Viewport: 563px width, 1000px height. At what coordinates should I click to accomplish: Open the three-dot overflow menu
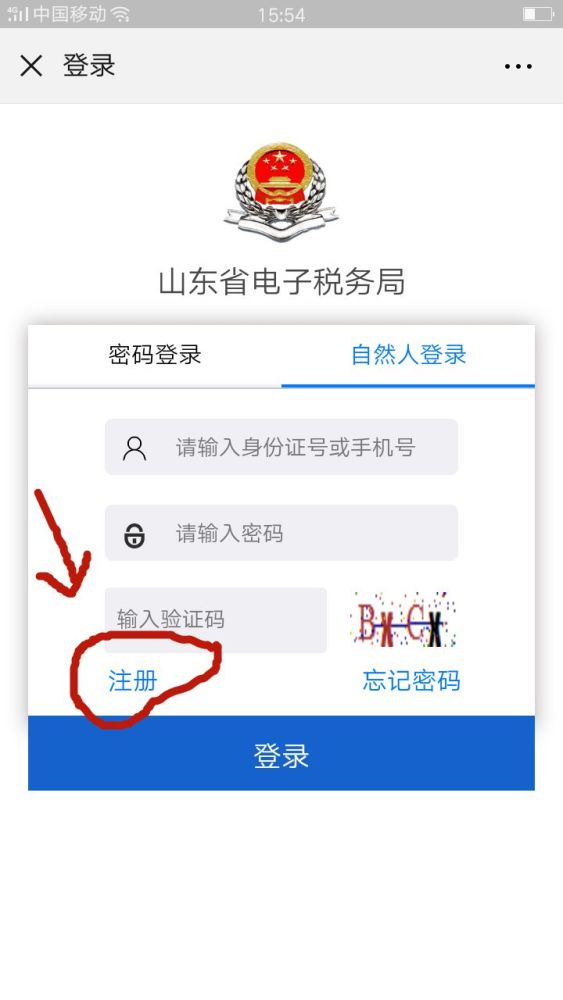click(518, 66)
